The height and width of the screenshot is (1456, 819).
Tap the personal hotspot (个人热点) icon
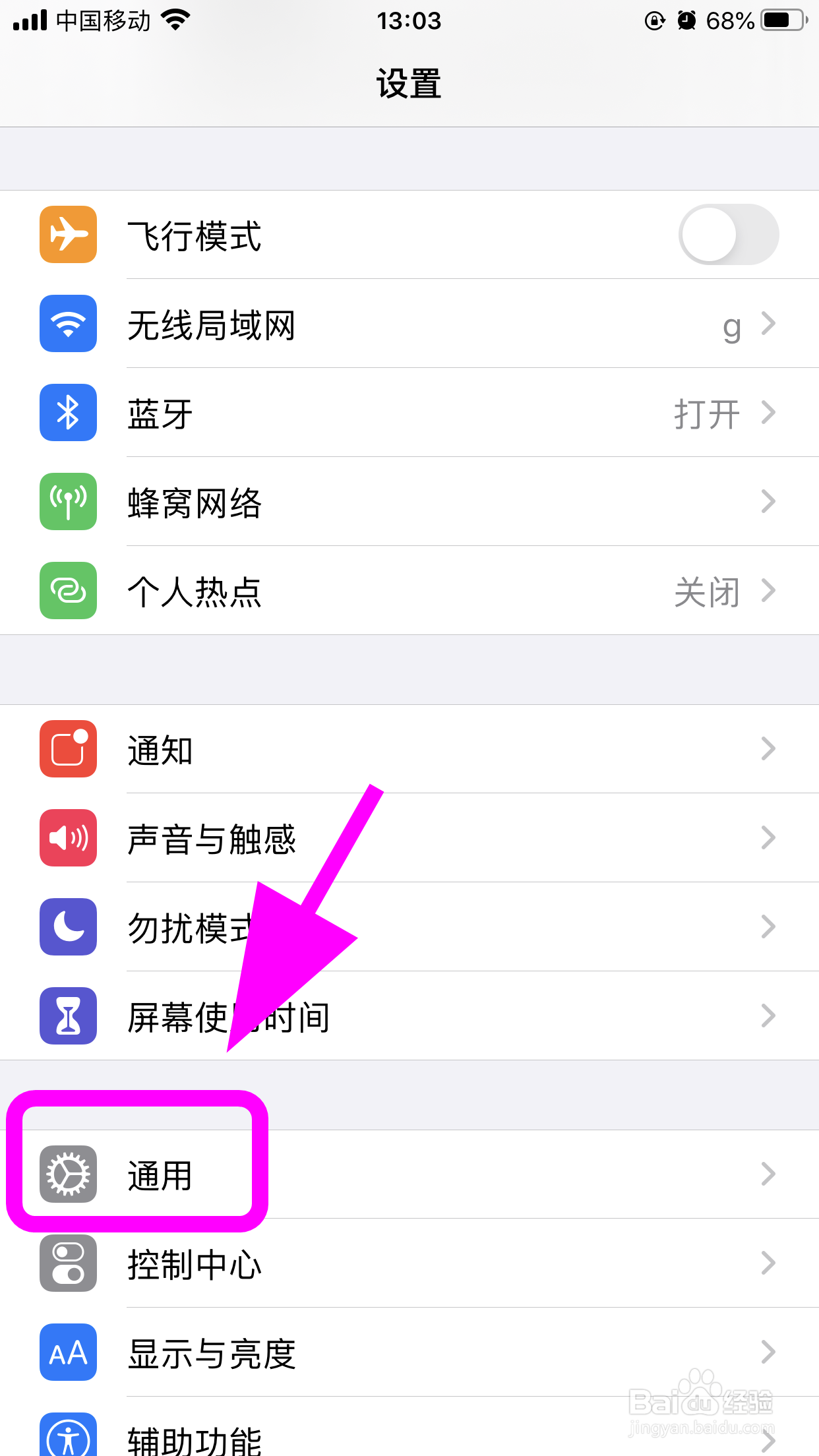68,591
